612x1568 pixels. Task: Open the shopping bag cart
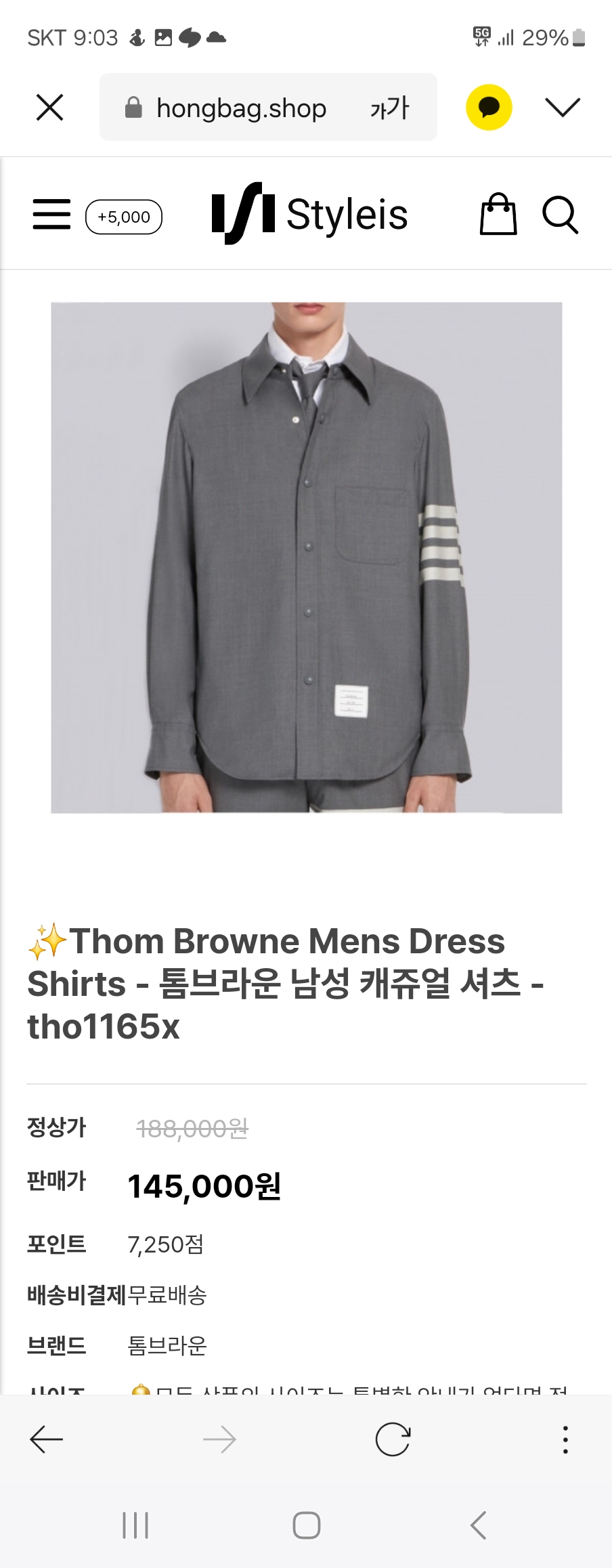click(x=498, y=214)
